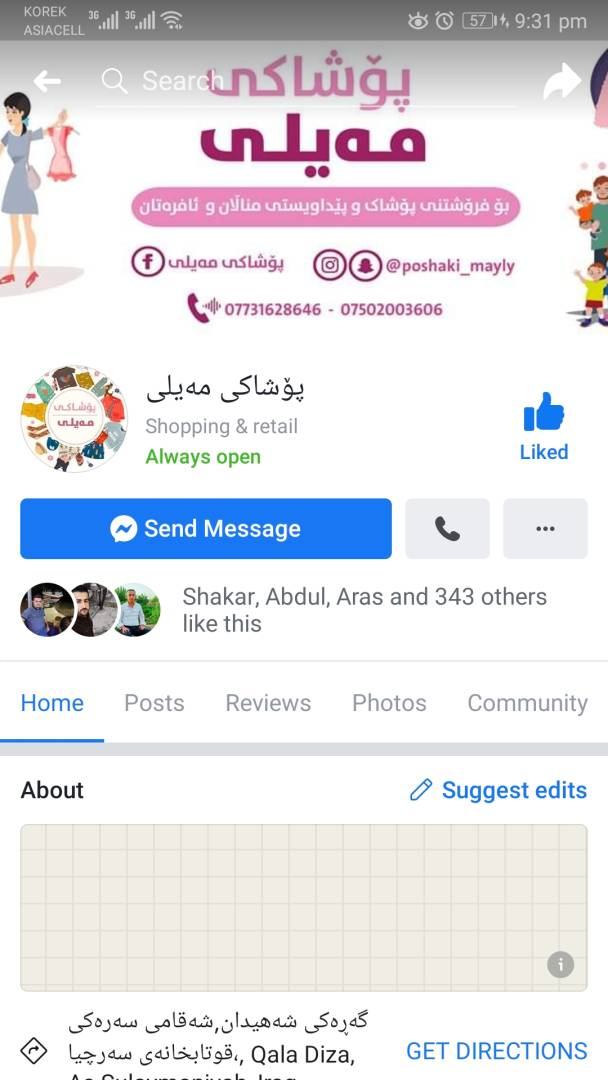This screenshot has width=608, height=1080.
Task: Tap Suggest edits link
Action: (498, 790)
